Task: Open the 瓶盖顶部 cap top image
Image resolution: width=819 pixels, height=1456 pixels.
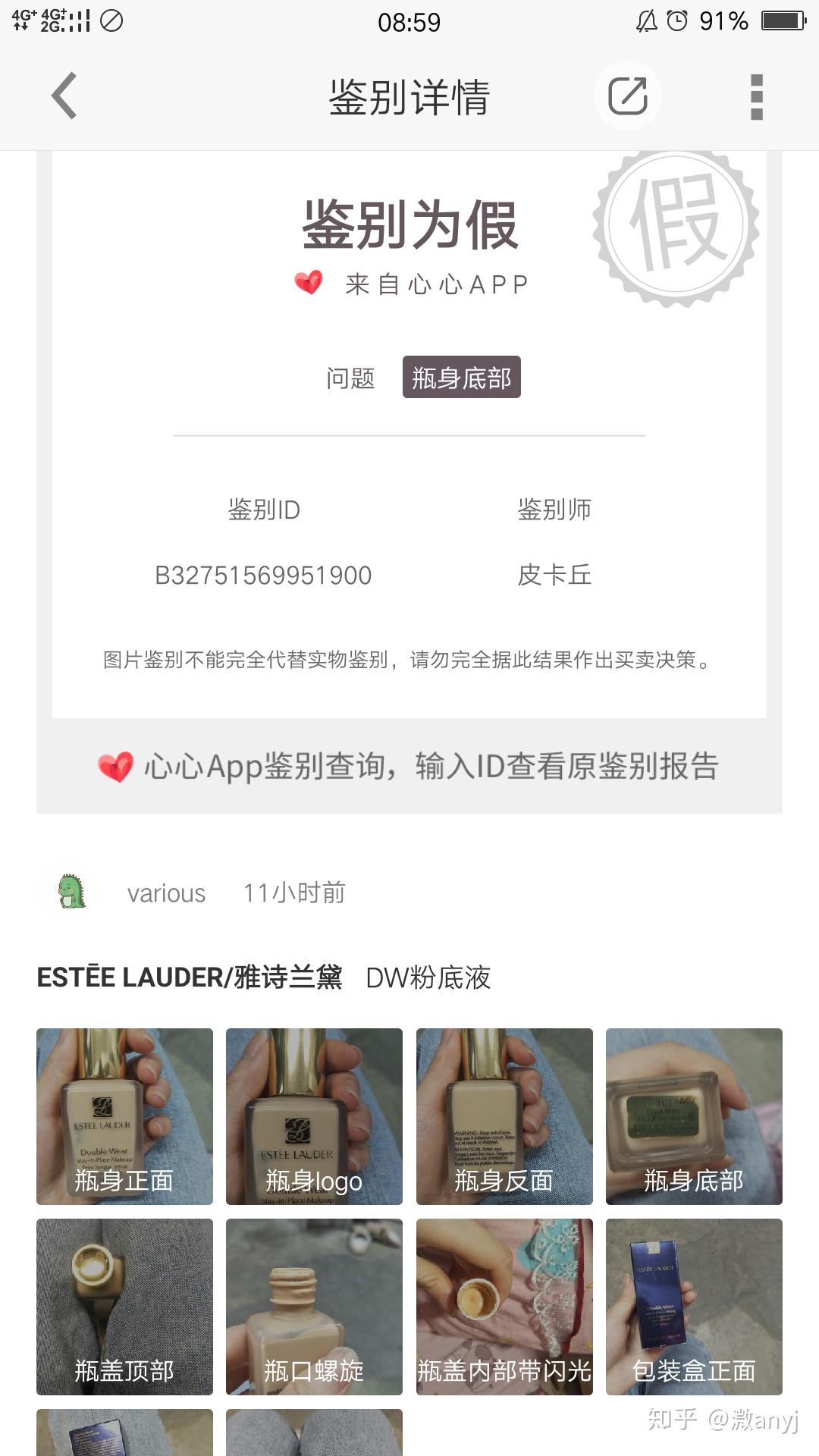Action: click(x=124, y=1308)
